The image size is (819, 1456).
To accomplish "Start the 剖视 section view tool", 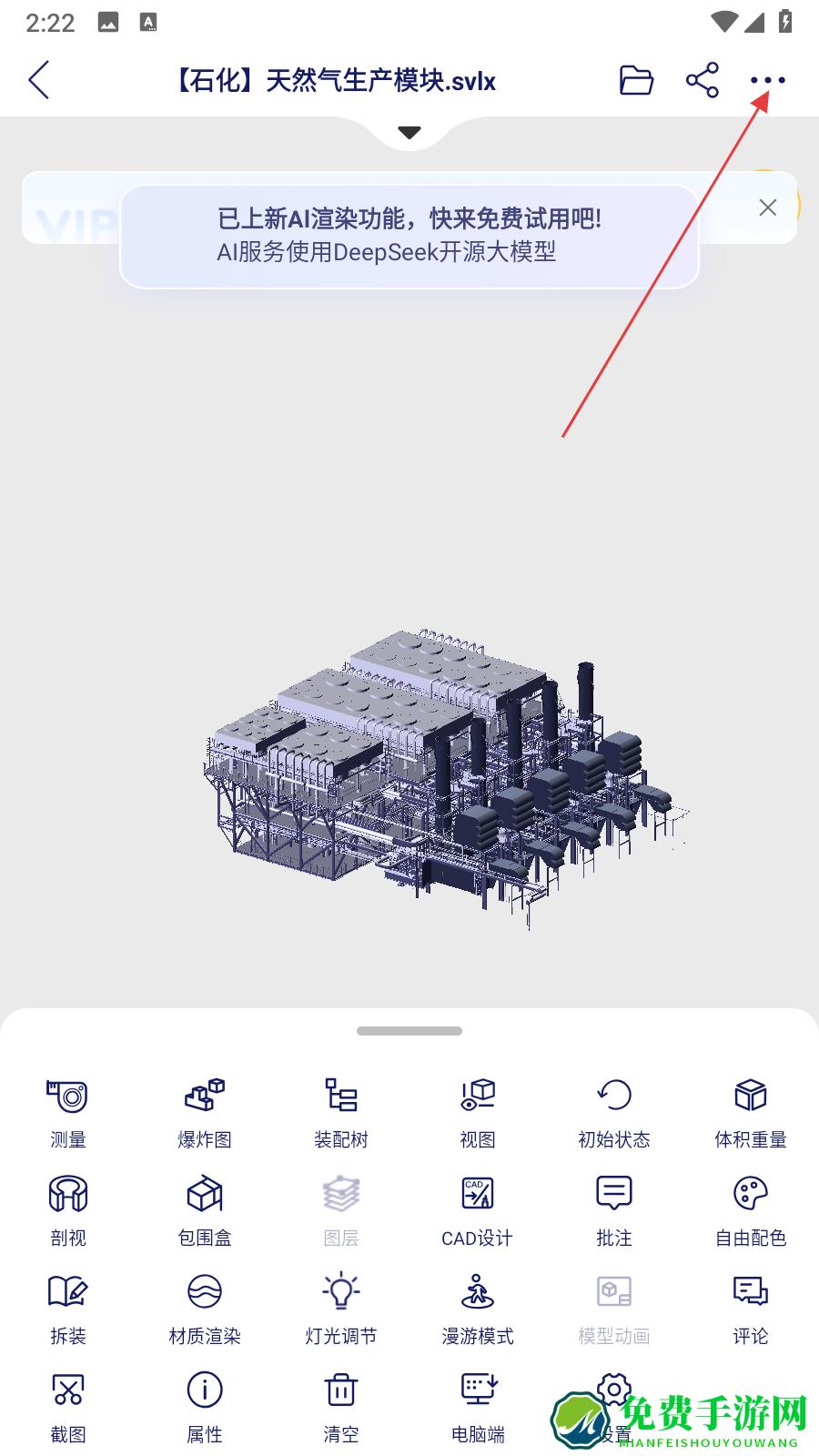I will click(x=68, y=1208).
